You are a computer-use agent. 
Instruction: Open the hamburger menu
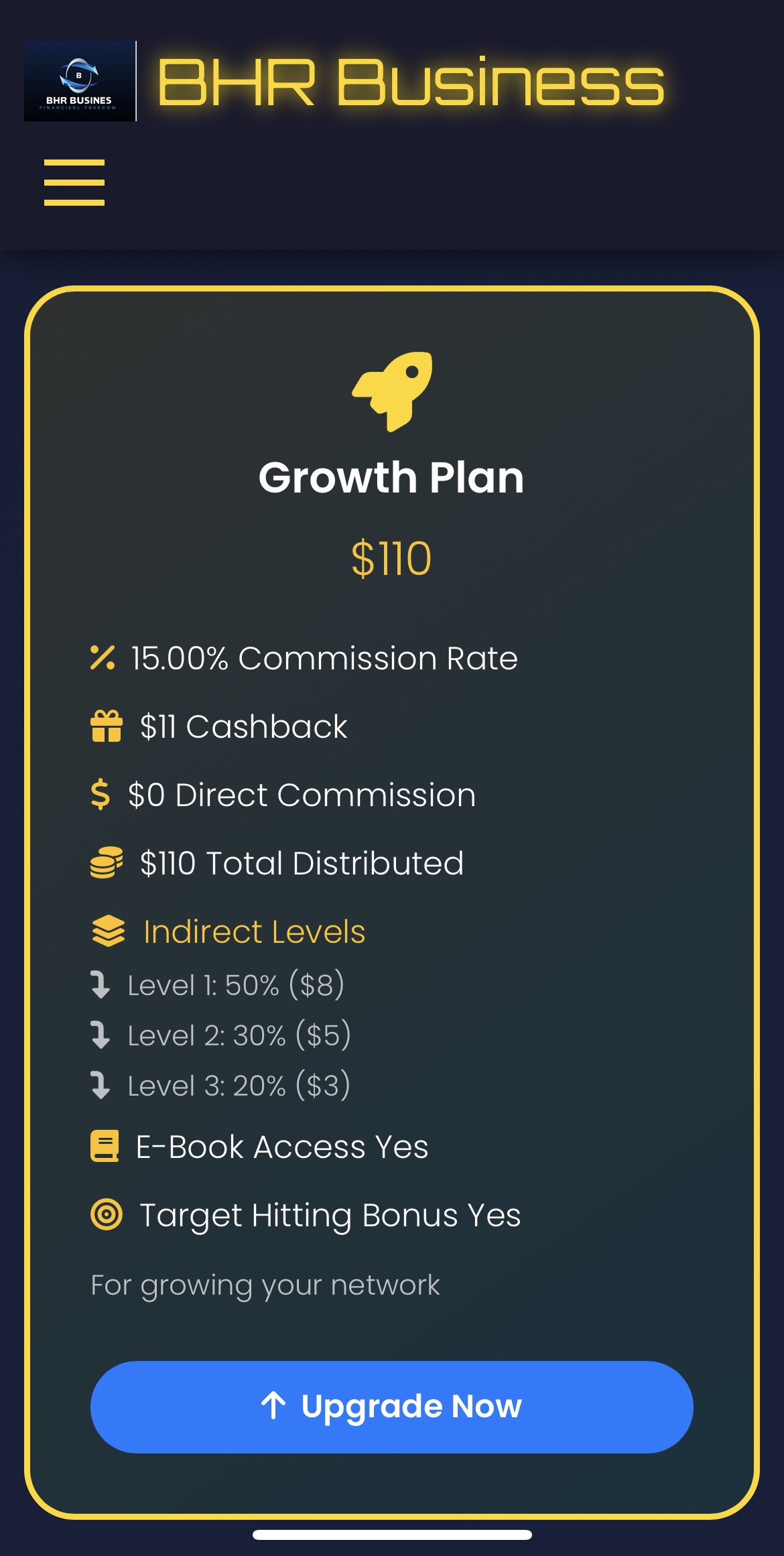(x=74, y=182)
